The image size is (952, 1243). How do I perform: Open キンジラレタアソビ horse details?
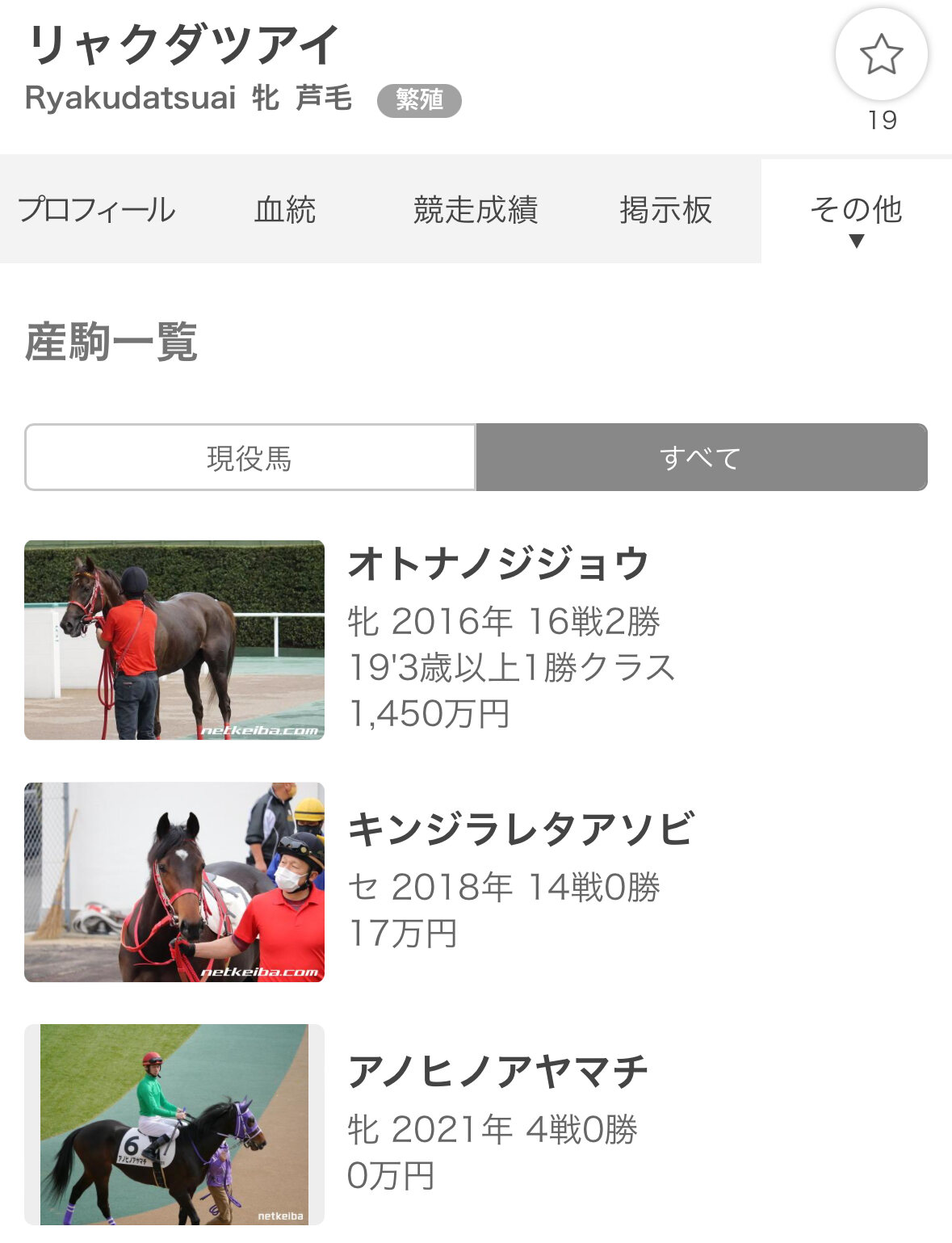point(476,882)
